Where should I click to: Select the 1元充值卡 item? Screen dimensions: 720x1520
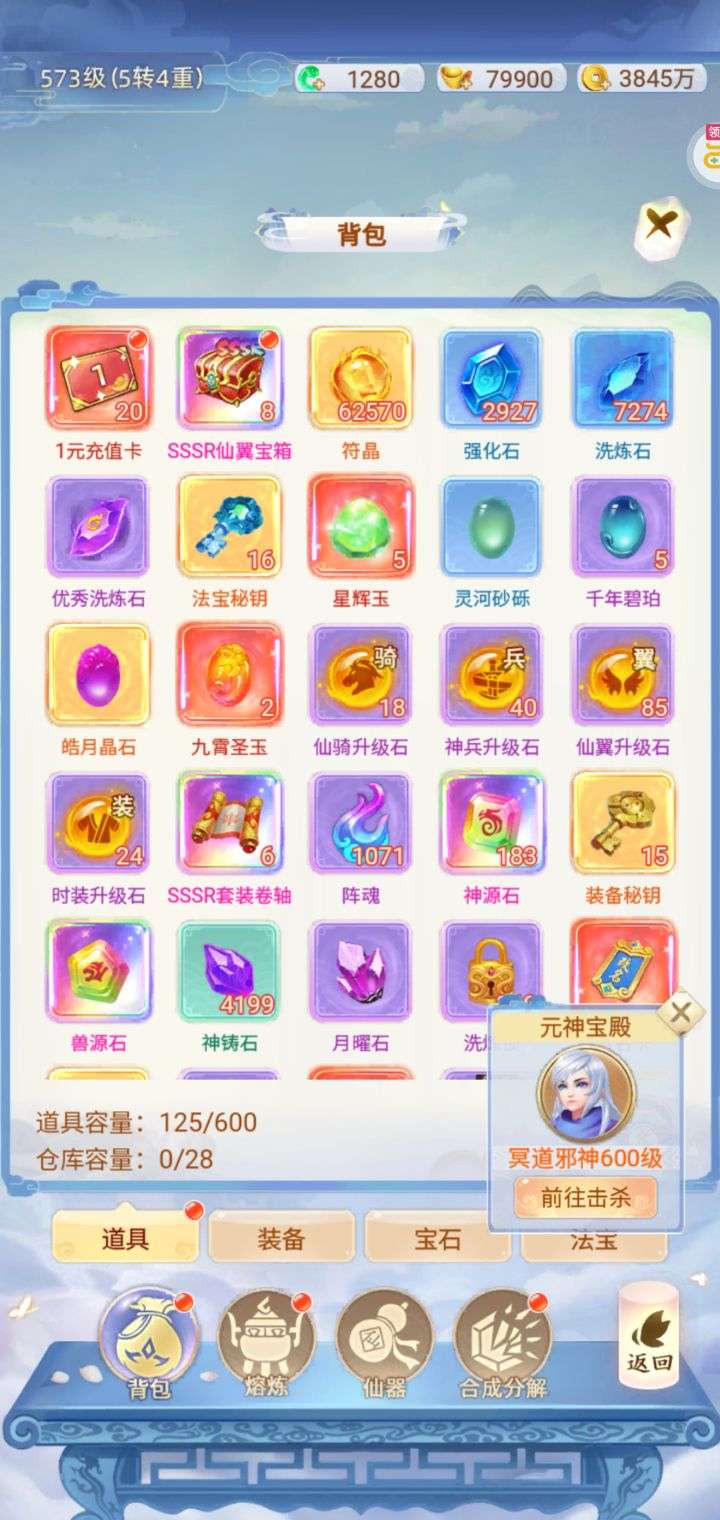point(99,378)
